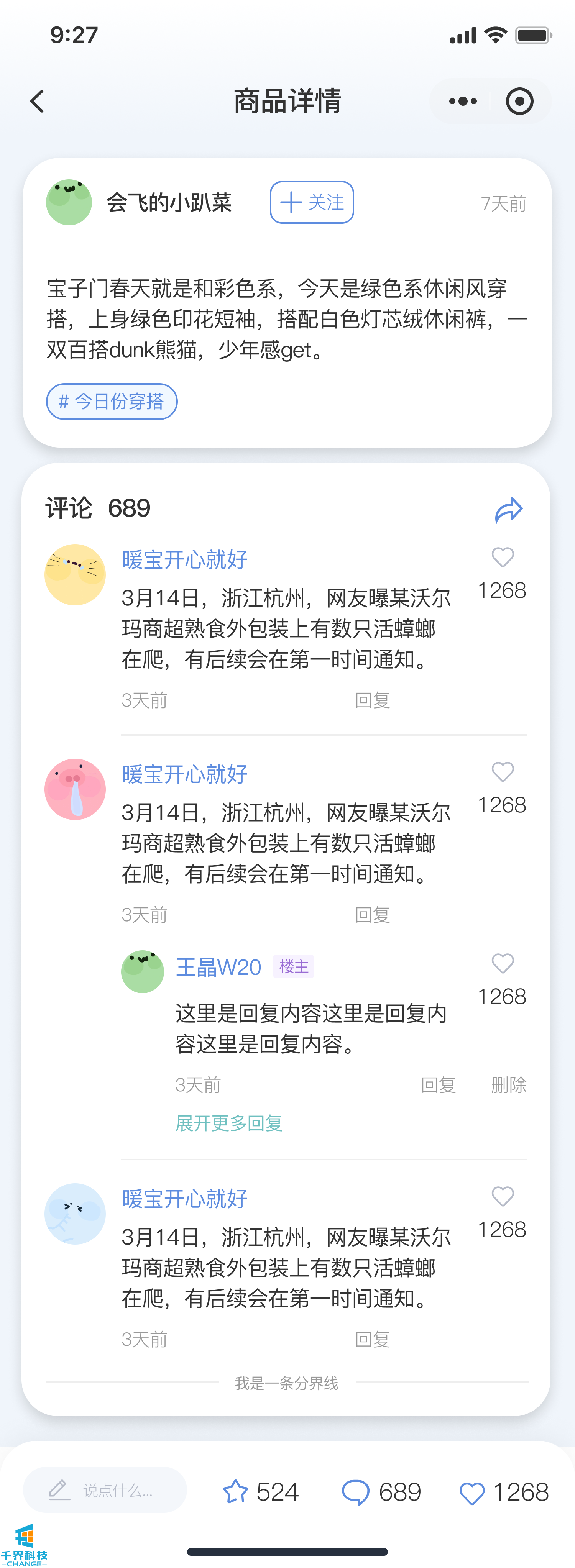This screenshot has height=1568, width=575.
Task: Like the comment with the pink avatar
Action: [503, 772]
